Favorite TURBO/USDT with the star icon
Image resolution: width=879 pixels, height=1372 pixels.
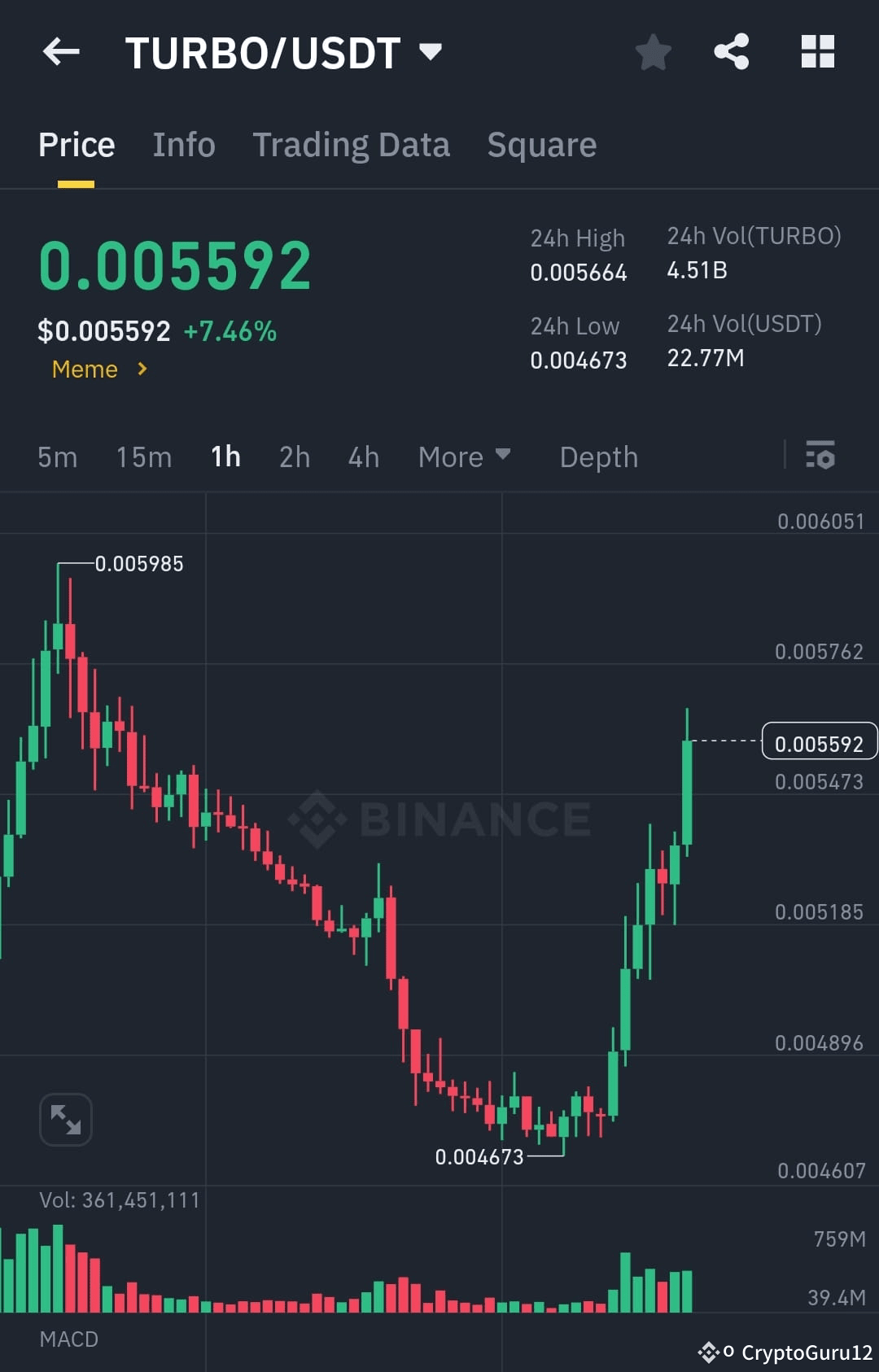coord(652,51)
